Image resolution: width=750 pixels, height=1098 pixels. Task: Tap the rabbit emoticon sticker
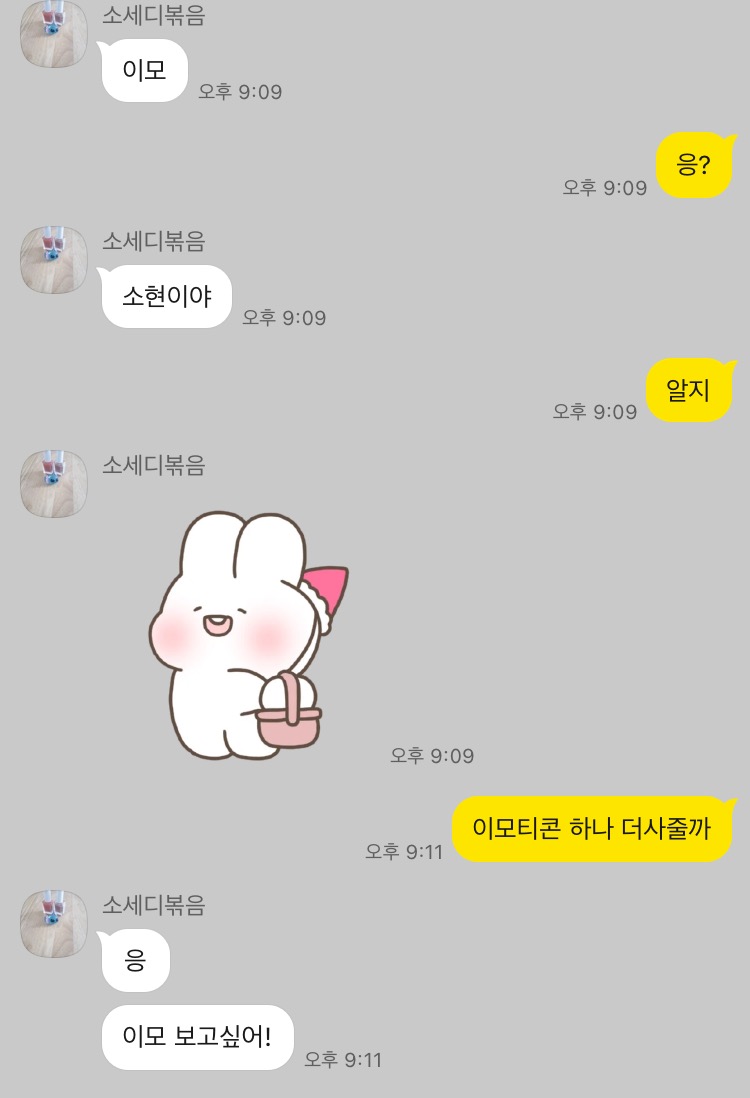click(x=247, y=634)
